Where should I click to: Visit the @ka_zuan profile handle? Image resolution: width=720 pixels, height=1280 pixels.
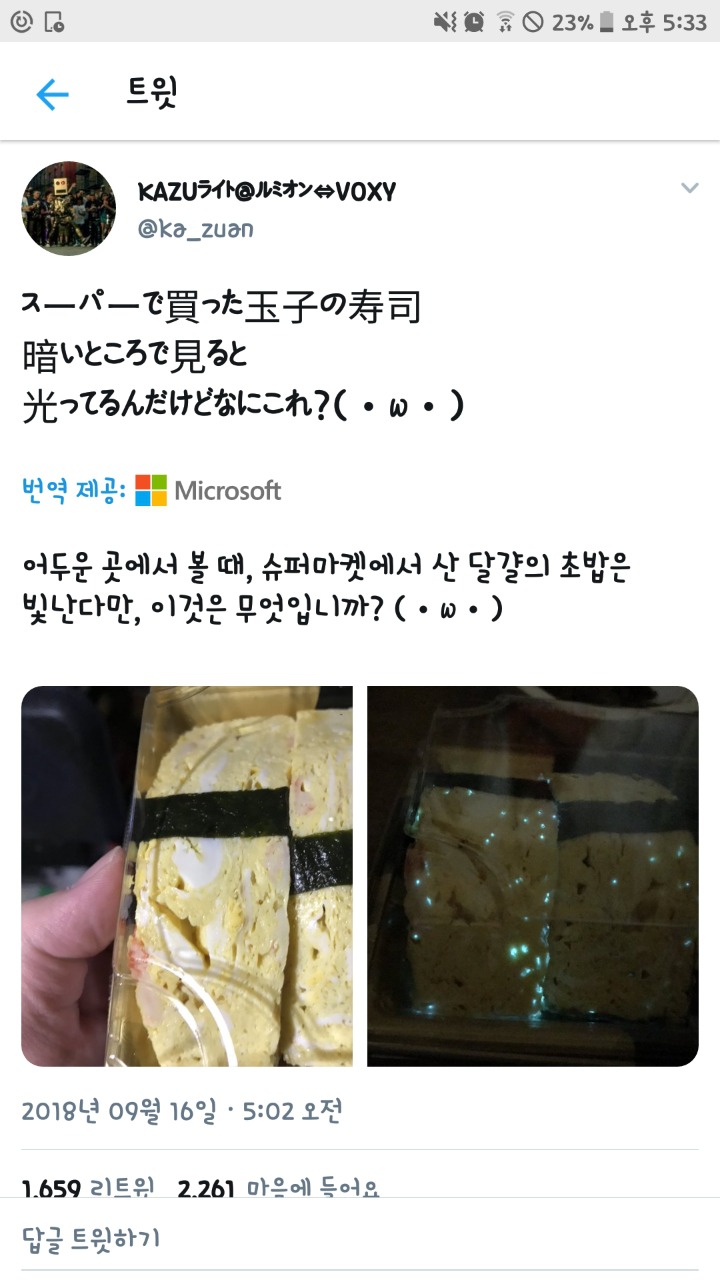[x=196, y=229]
